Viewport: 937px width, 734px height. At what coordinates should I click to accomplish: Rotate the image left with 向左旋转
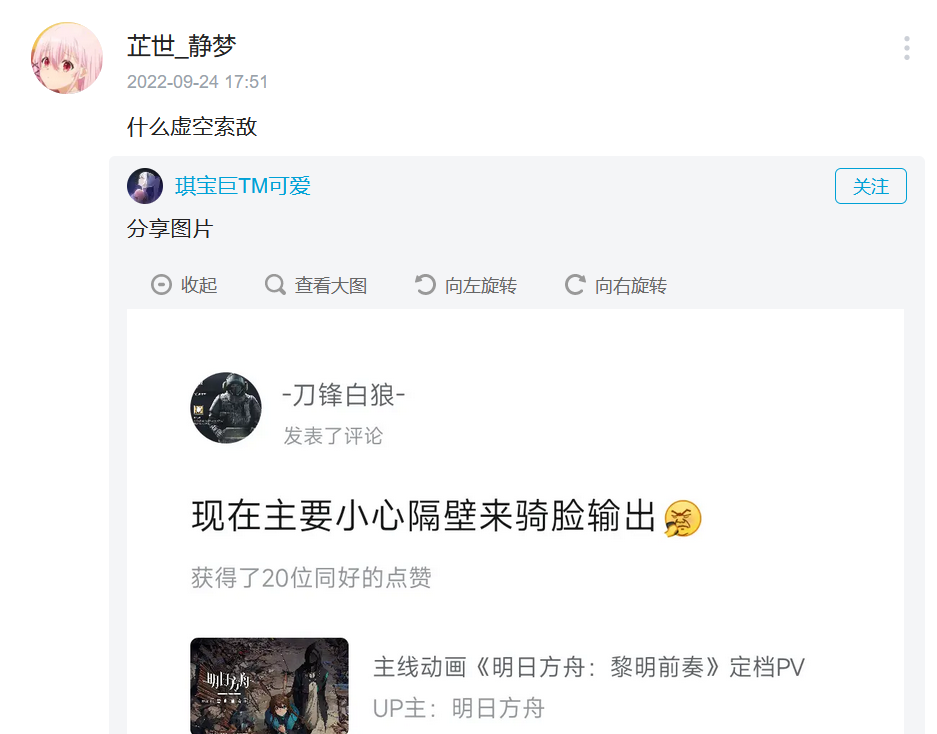[466, 285]
